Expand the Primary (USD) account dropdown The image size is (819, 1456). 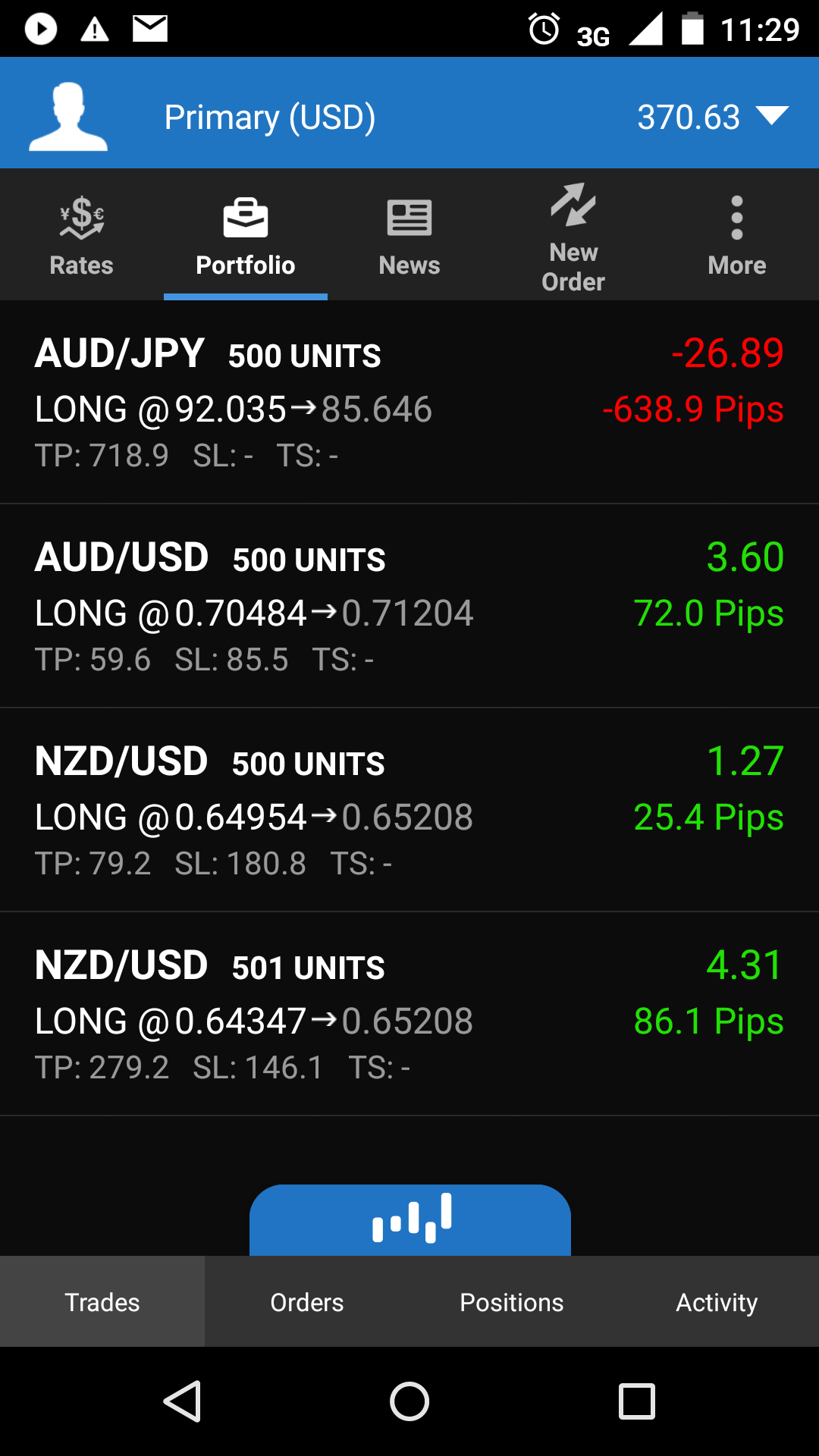click(772, 116)
